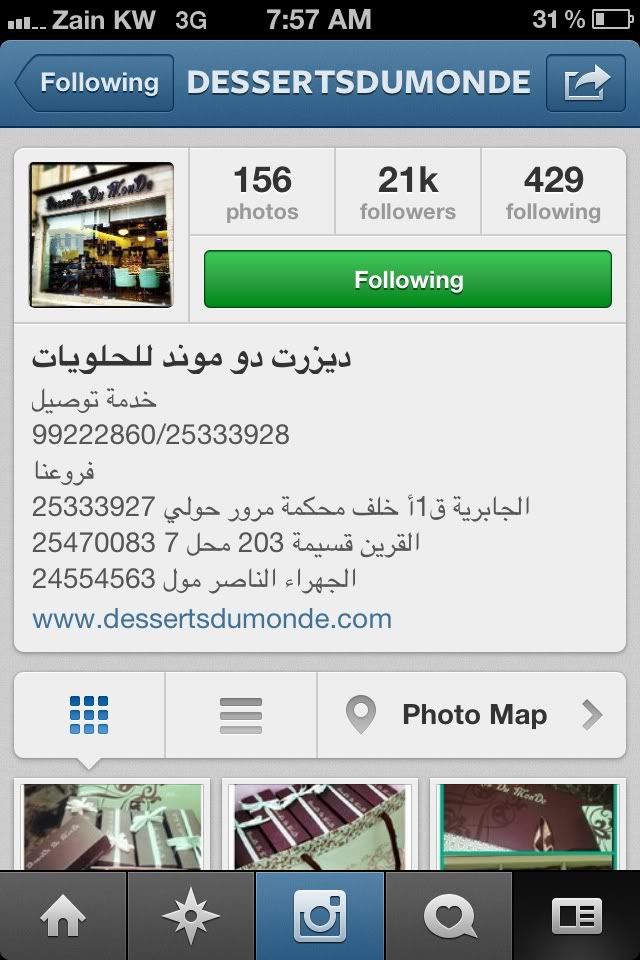Open the camera tab

point(320,916)
